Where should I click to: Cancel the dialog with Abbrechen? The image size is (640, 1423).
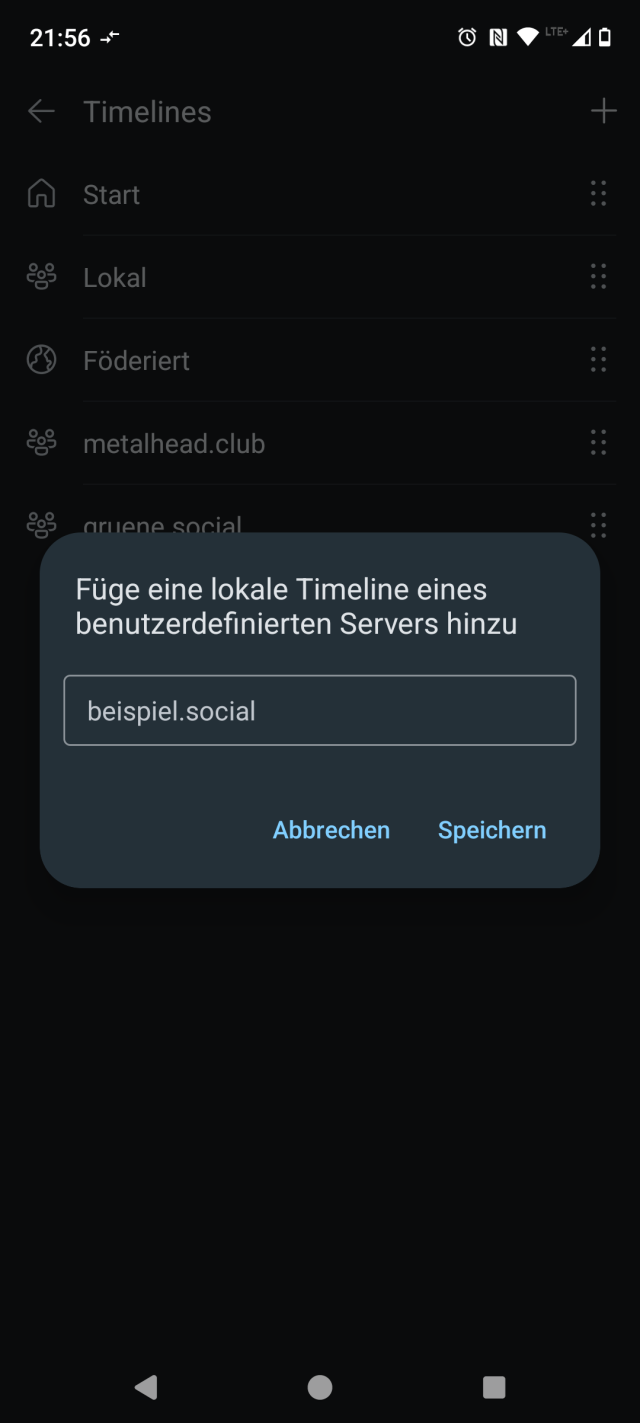click(331, 830)
